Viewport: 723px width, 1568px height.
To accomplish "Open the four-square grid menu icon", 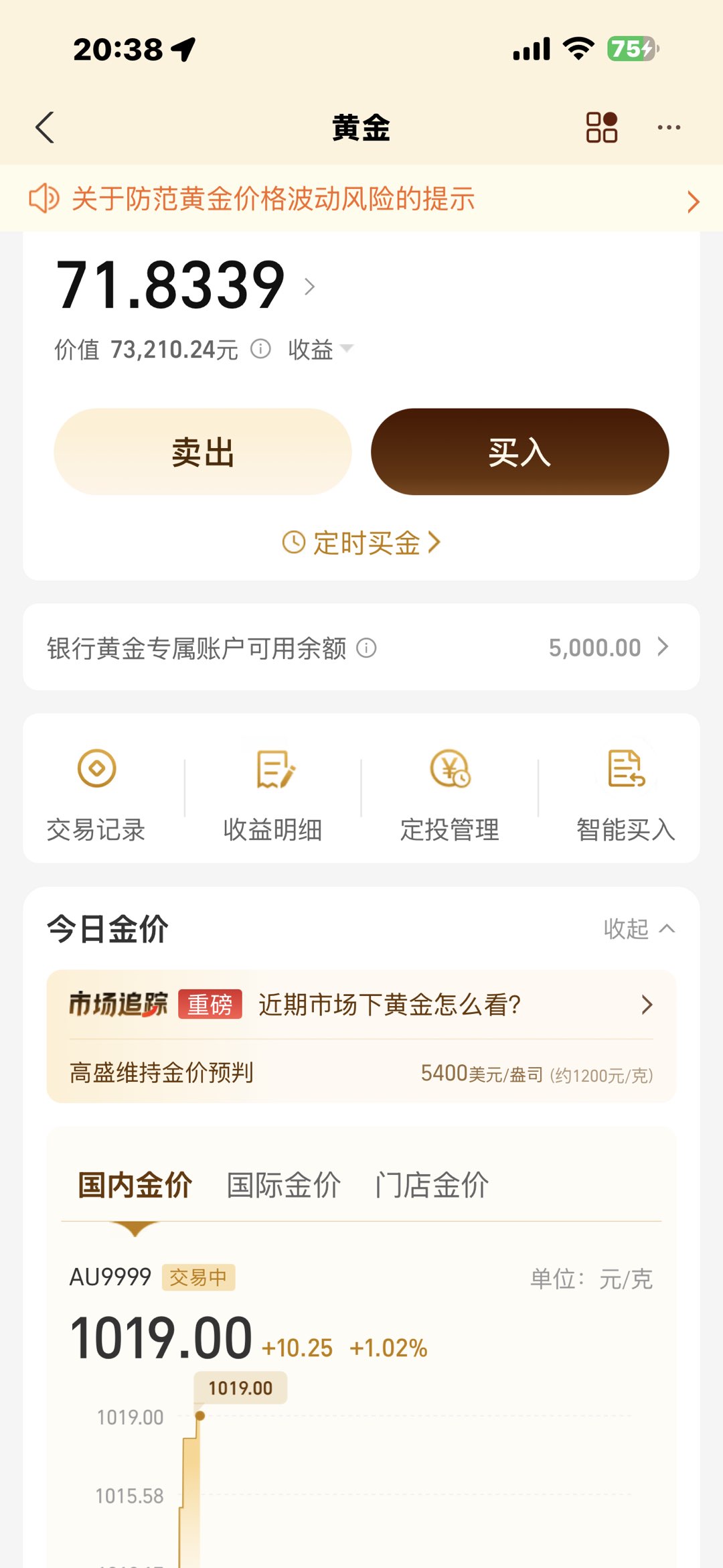I will 601,127.
